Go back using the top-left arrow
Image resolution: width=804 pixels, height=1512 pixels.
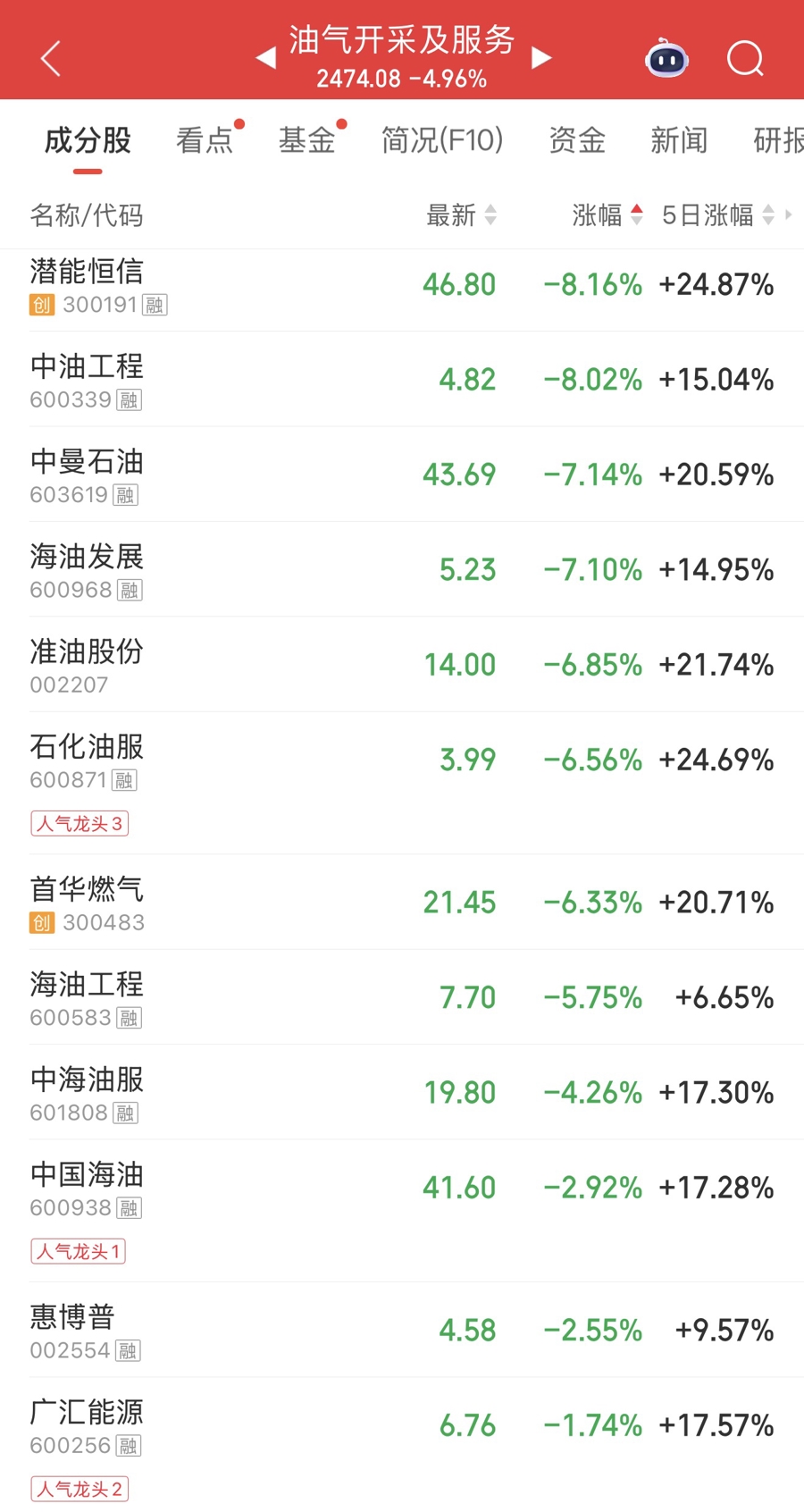click(51, 59)
